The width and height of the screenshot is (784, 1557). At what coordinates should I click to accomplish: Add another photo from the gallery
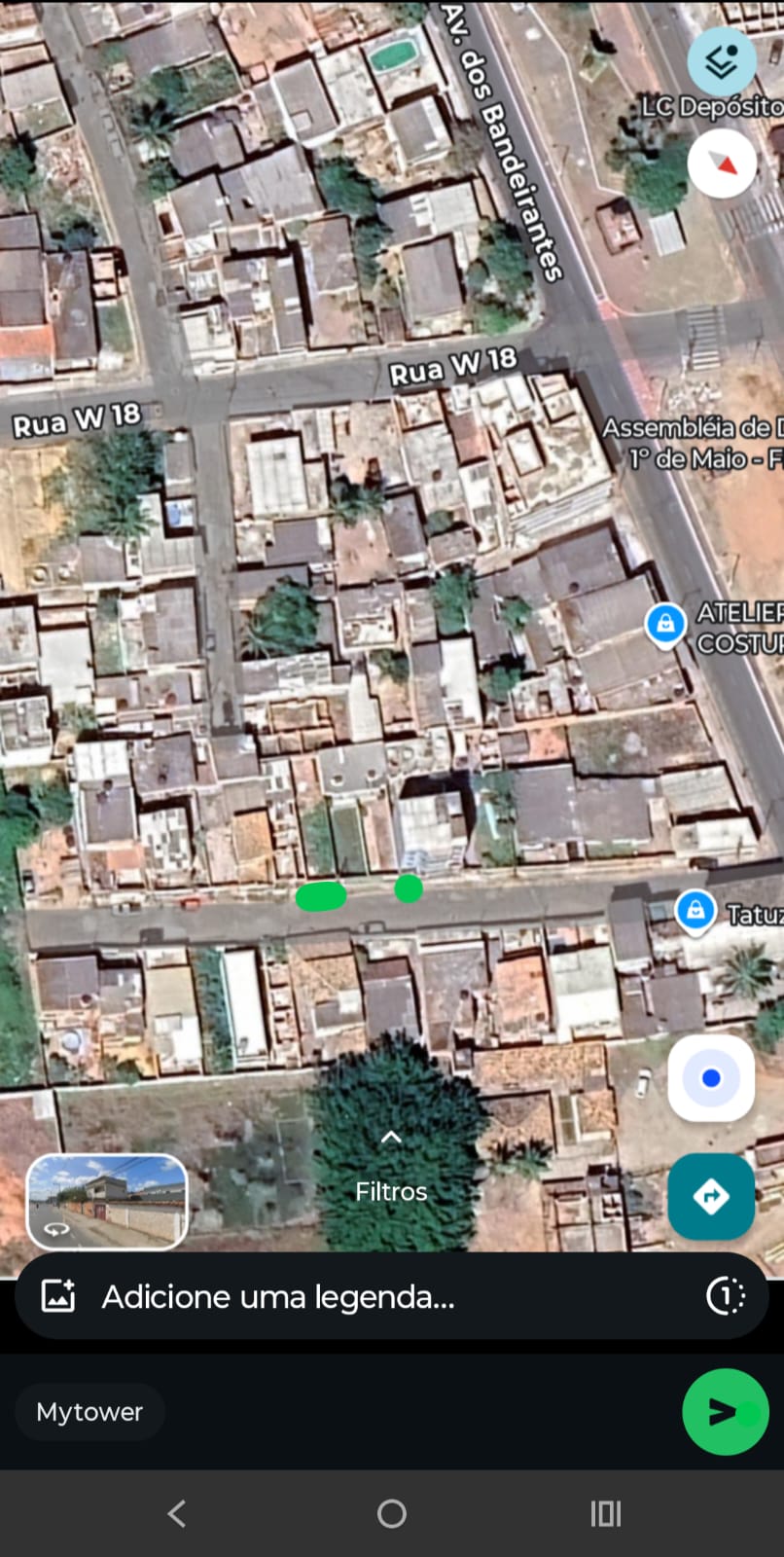(x=58, y=1296)
